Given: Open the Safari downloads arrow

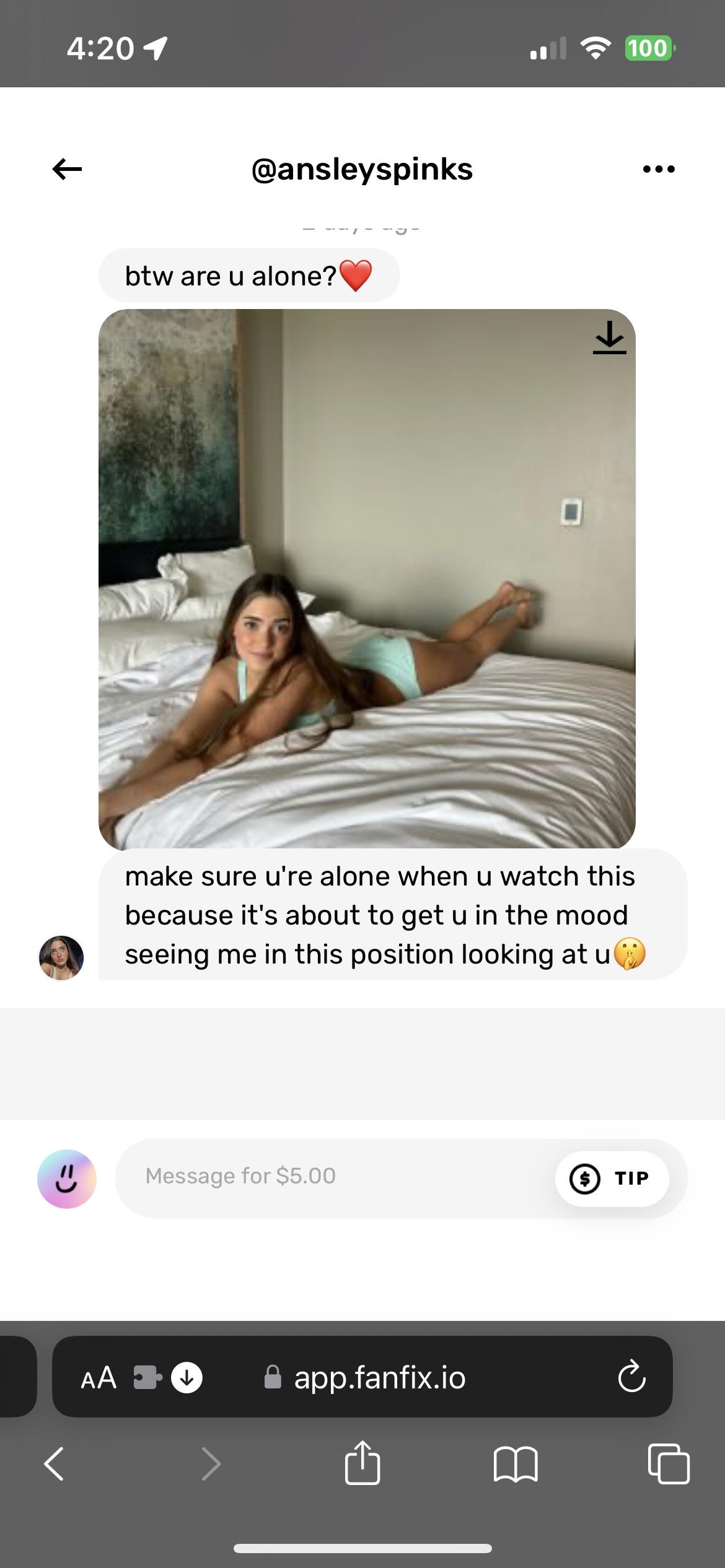Looking at the screenshot, I should (x=187, y=1378).
